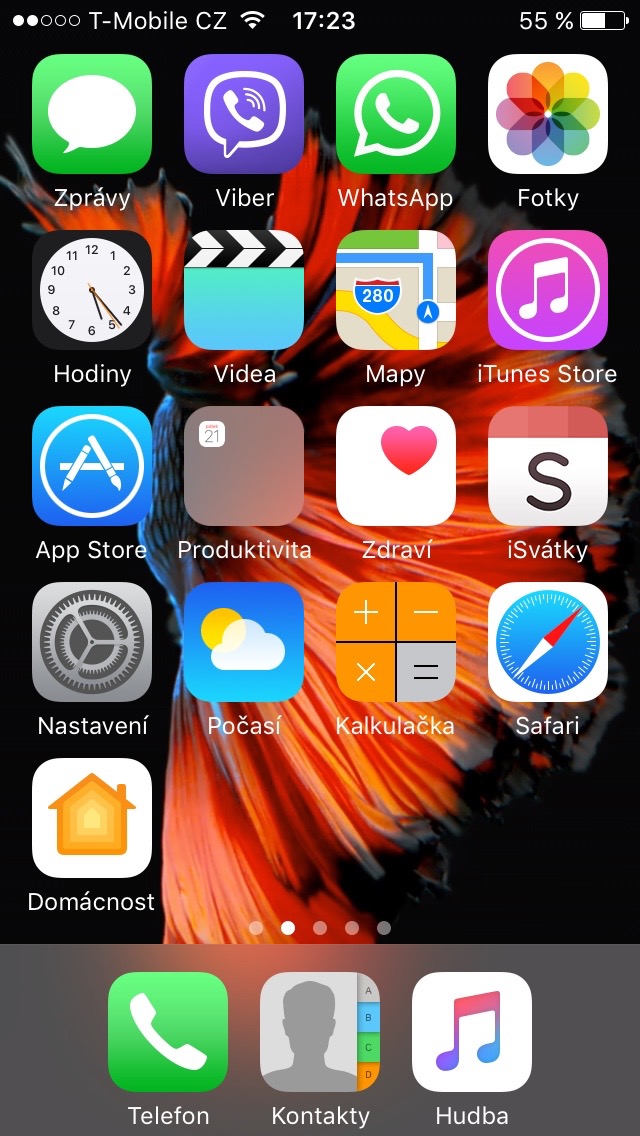Open Nastavení settings
640x1136 pixels.
pyautogui.click(x=92, y=642)
